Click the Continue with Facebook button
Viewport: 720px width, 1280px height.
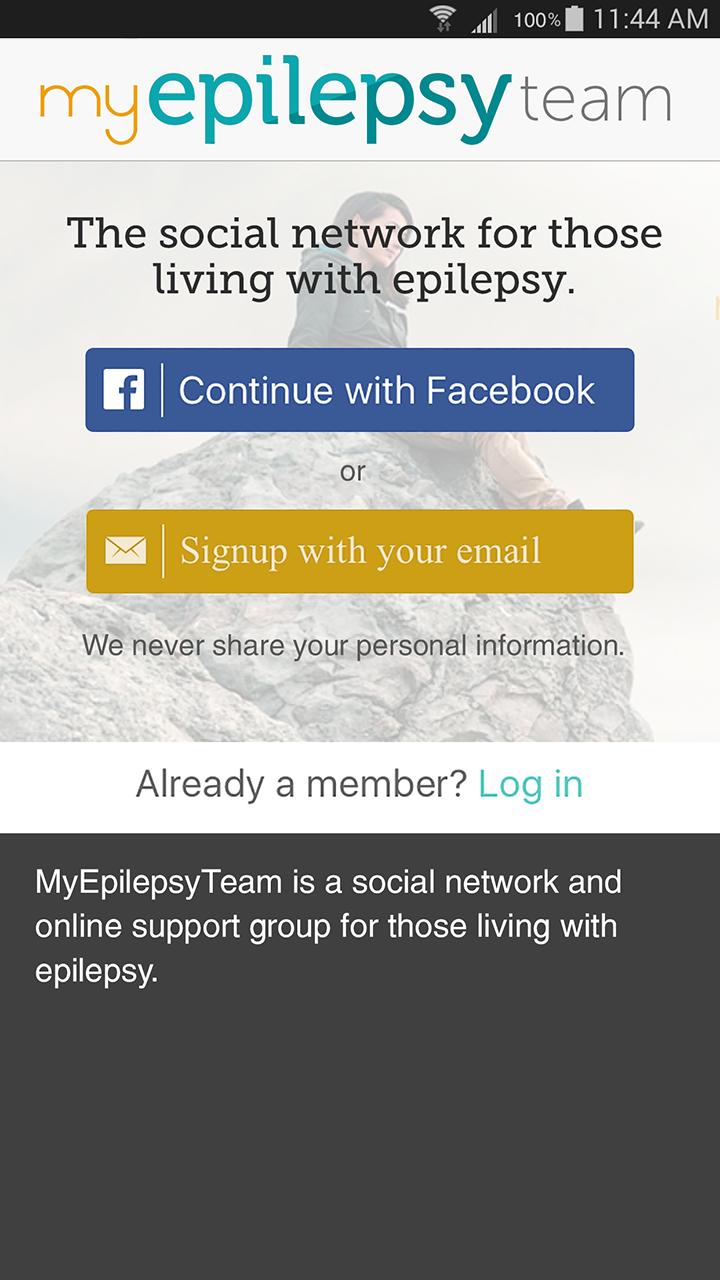point(360,390)
